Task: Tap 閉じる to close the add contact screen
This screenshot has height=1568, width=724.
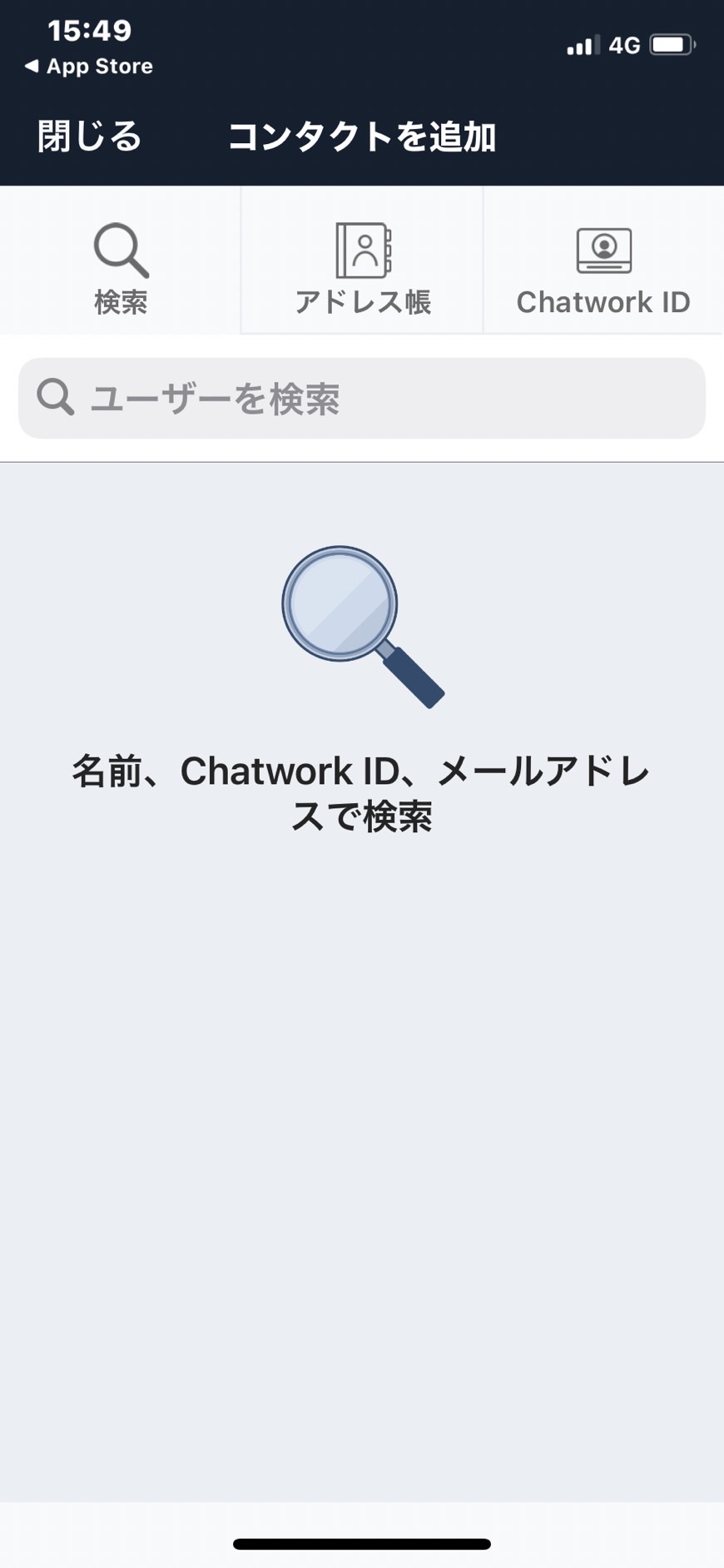Action: coord(90,136)
